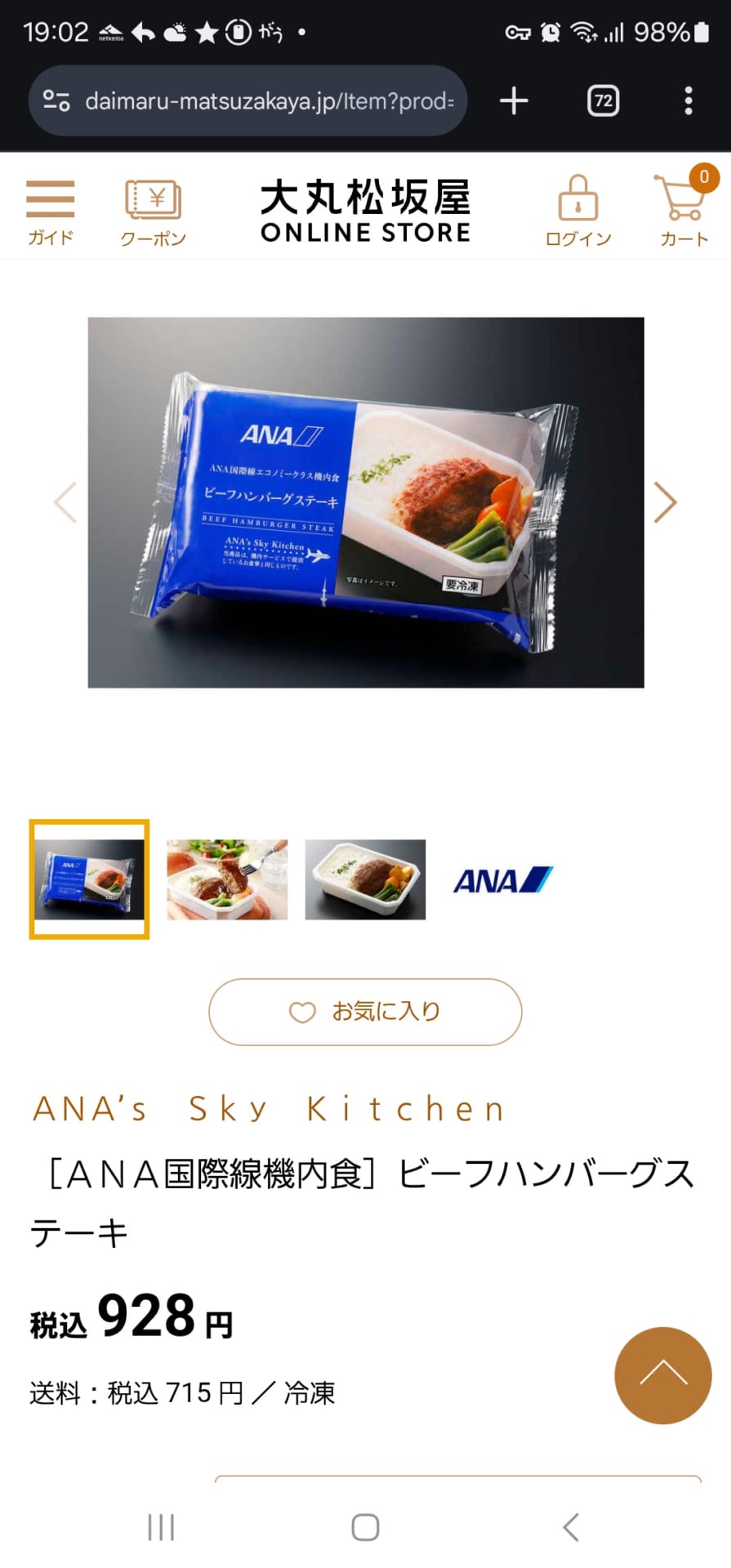Edit the daimaru-matsuzakaya.jp address bar

point(268,101)
